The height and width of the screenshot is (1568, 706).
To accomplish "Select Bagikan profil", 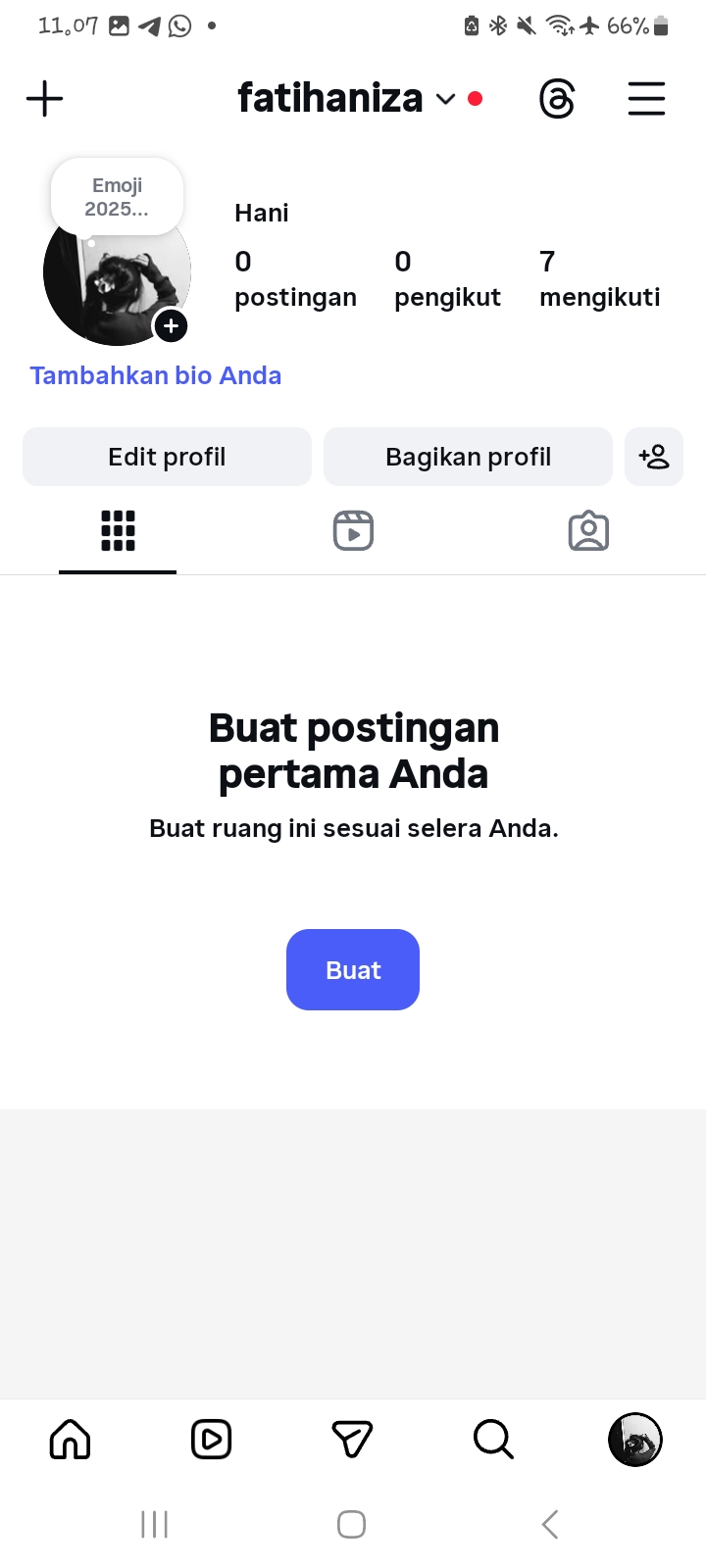I will pyautogui.click(x=468, y=457).
